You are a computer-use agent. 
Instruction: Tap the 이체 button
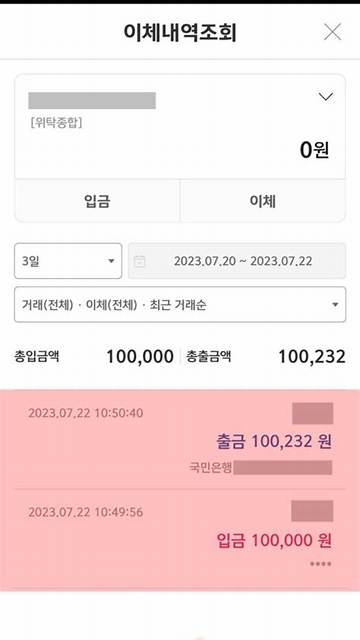coord(263,201)
